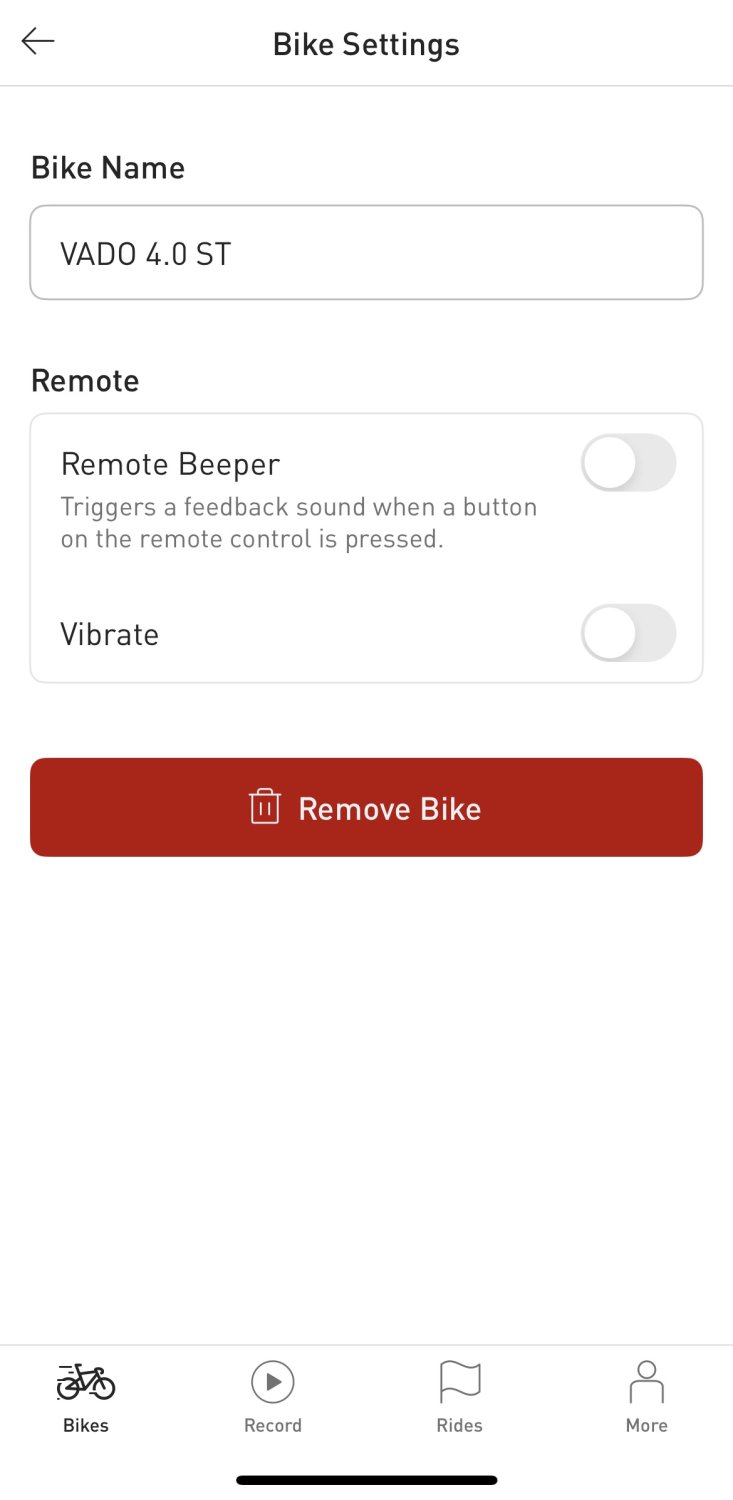Viewport: 733px width, 1500px height.
Task: Tap the Remove Bike button
Action: pyautogui.click(x=366, y=807)
